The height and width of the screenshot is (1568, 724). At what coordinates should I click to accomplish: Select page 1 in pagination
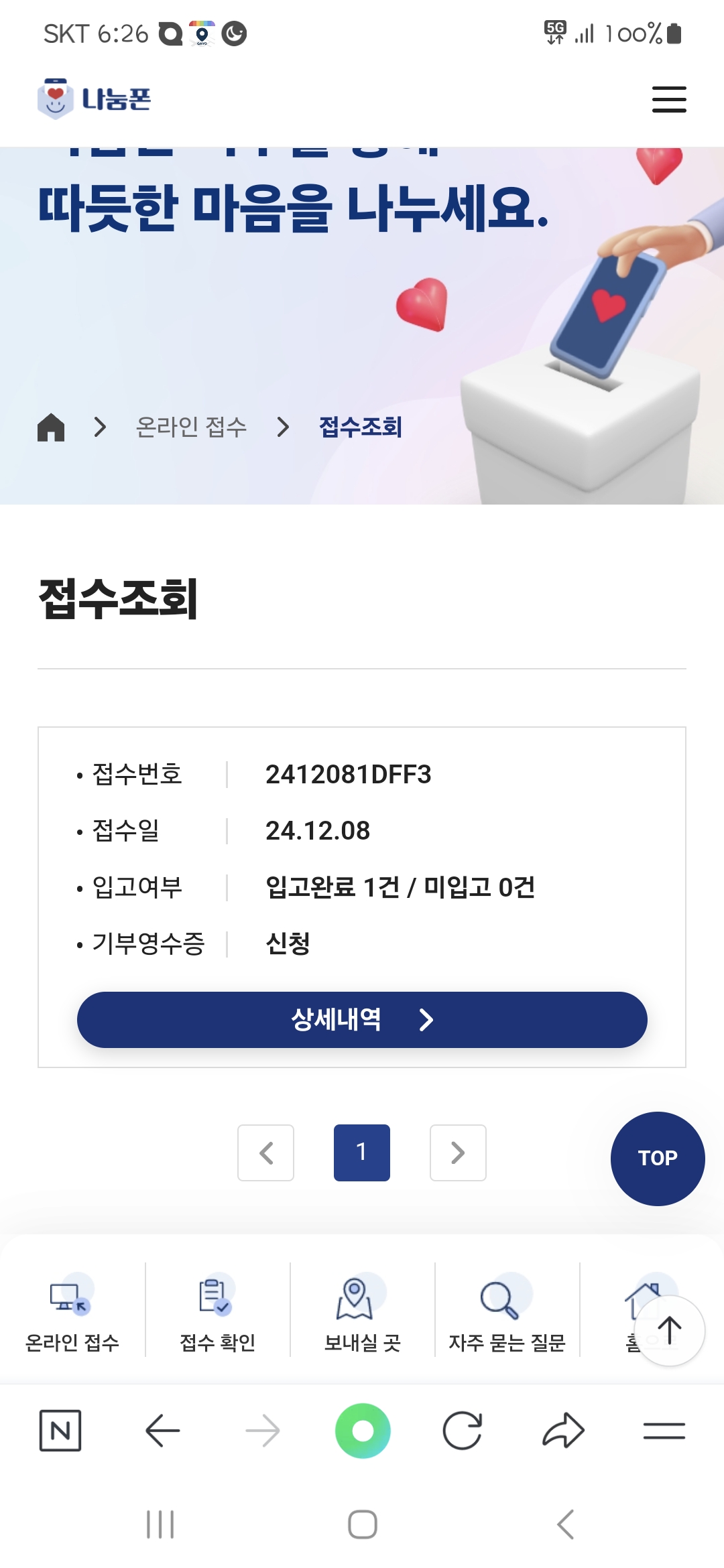(362, 1153)
